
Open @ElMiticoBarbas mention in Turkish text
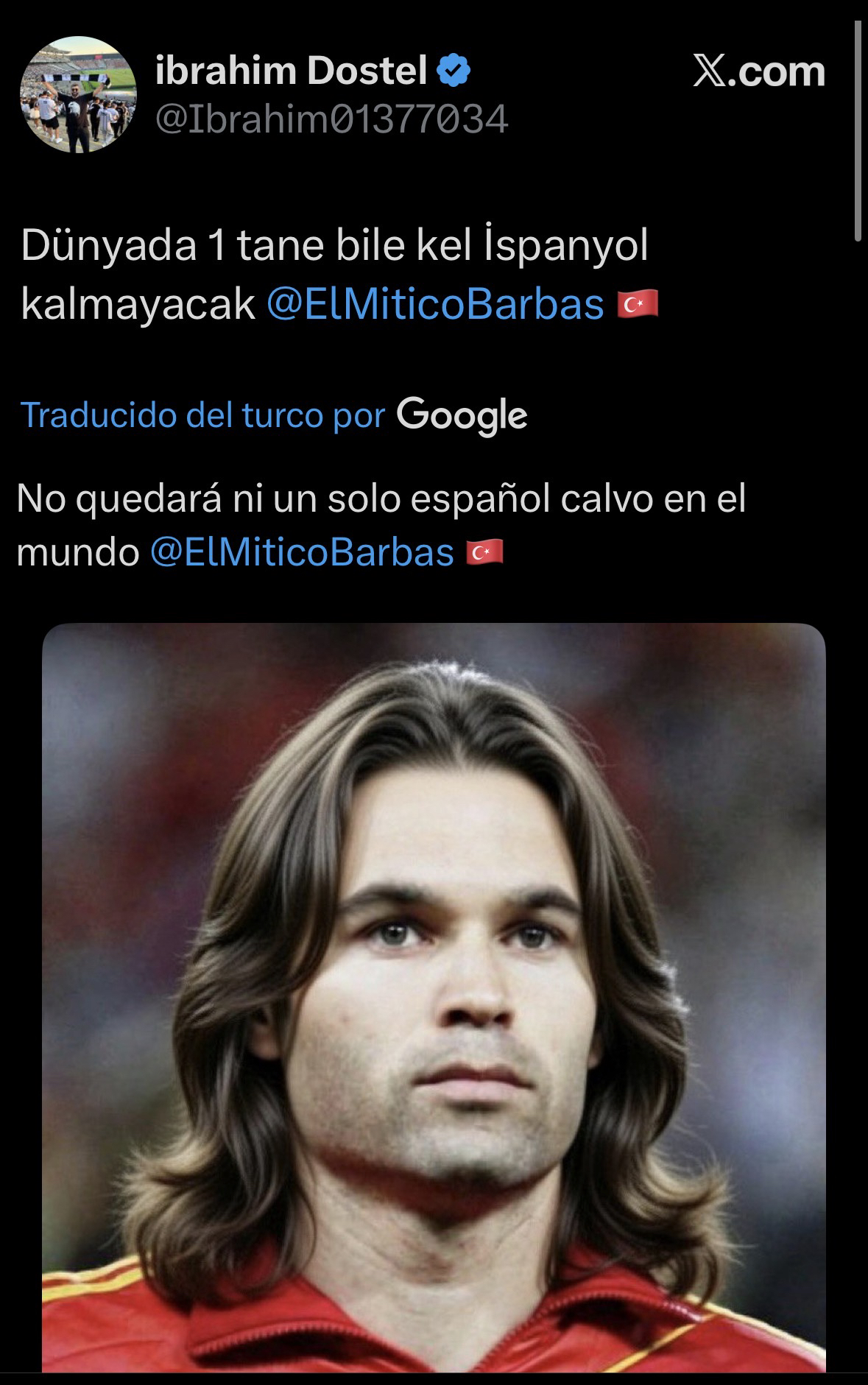click(435, 304)
